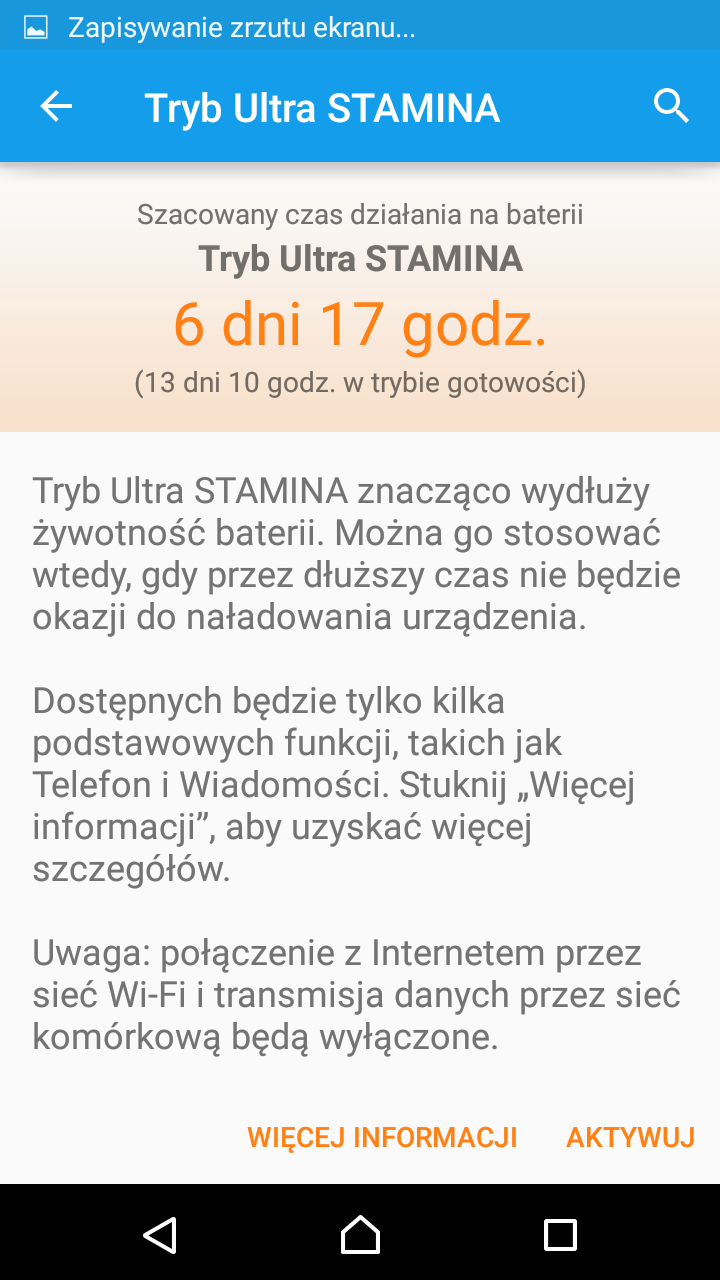This screenshot has width=720, height=1280.
Task: Activate Ultra STAMINA mode with AKTYWUJ
Action: 630,1137
